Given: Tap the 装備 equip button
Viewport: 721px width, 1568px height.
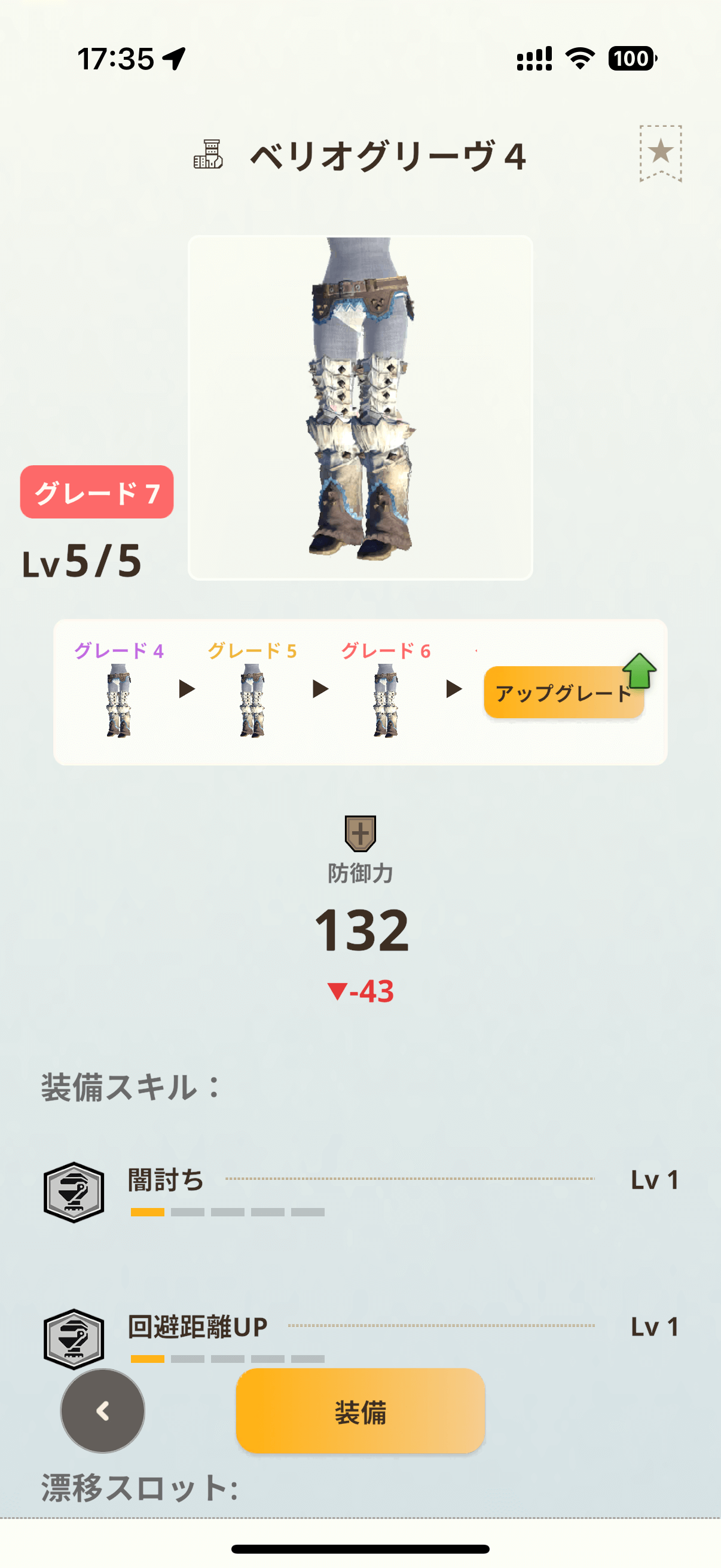Looking at the screenshot, I should pos(360,1411).
